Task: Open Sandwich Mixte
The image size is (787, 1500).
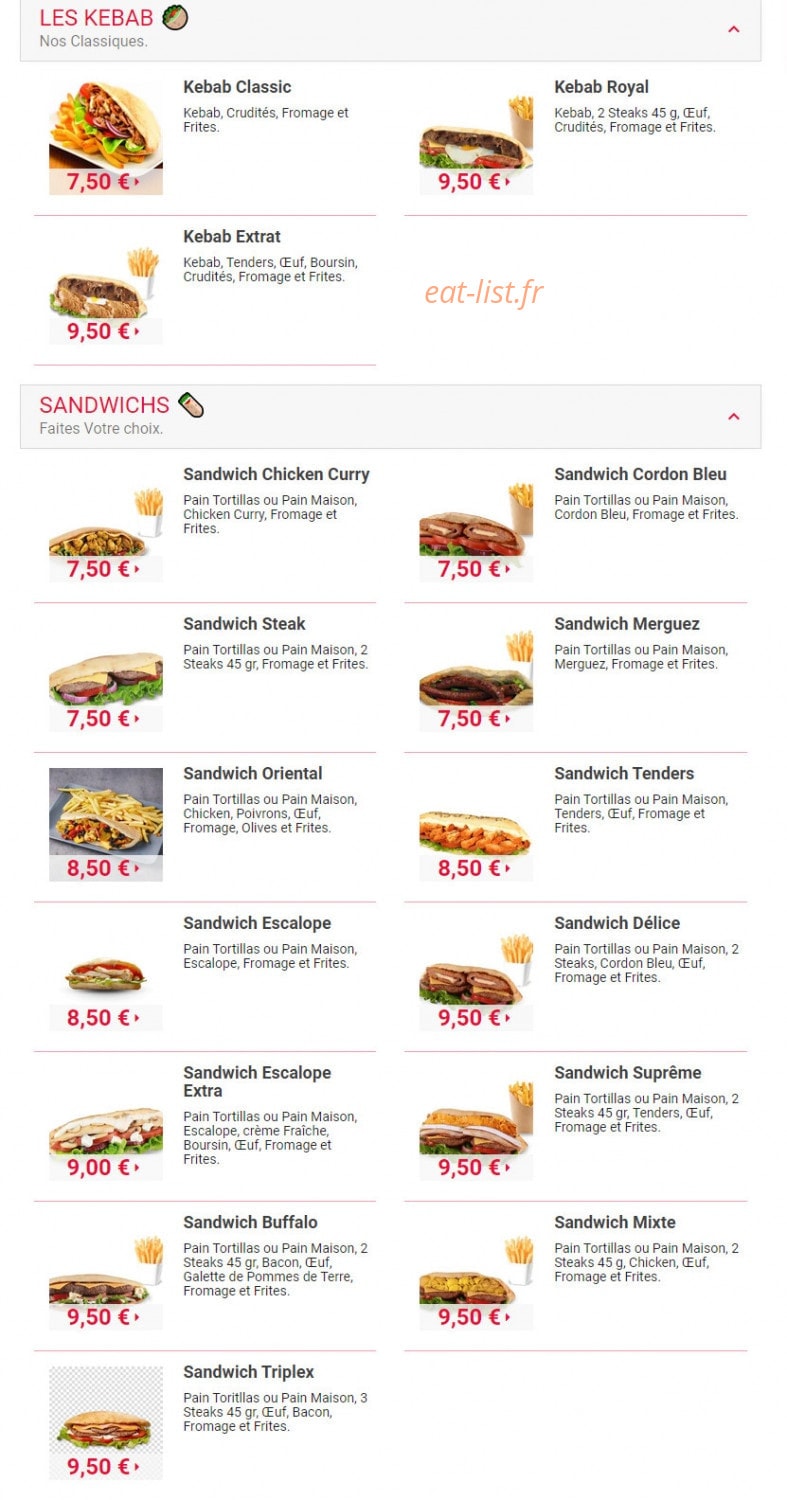Action: 575,1276
